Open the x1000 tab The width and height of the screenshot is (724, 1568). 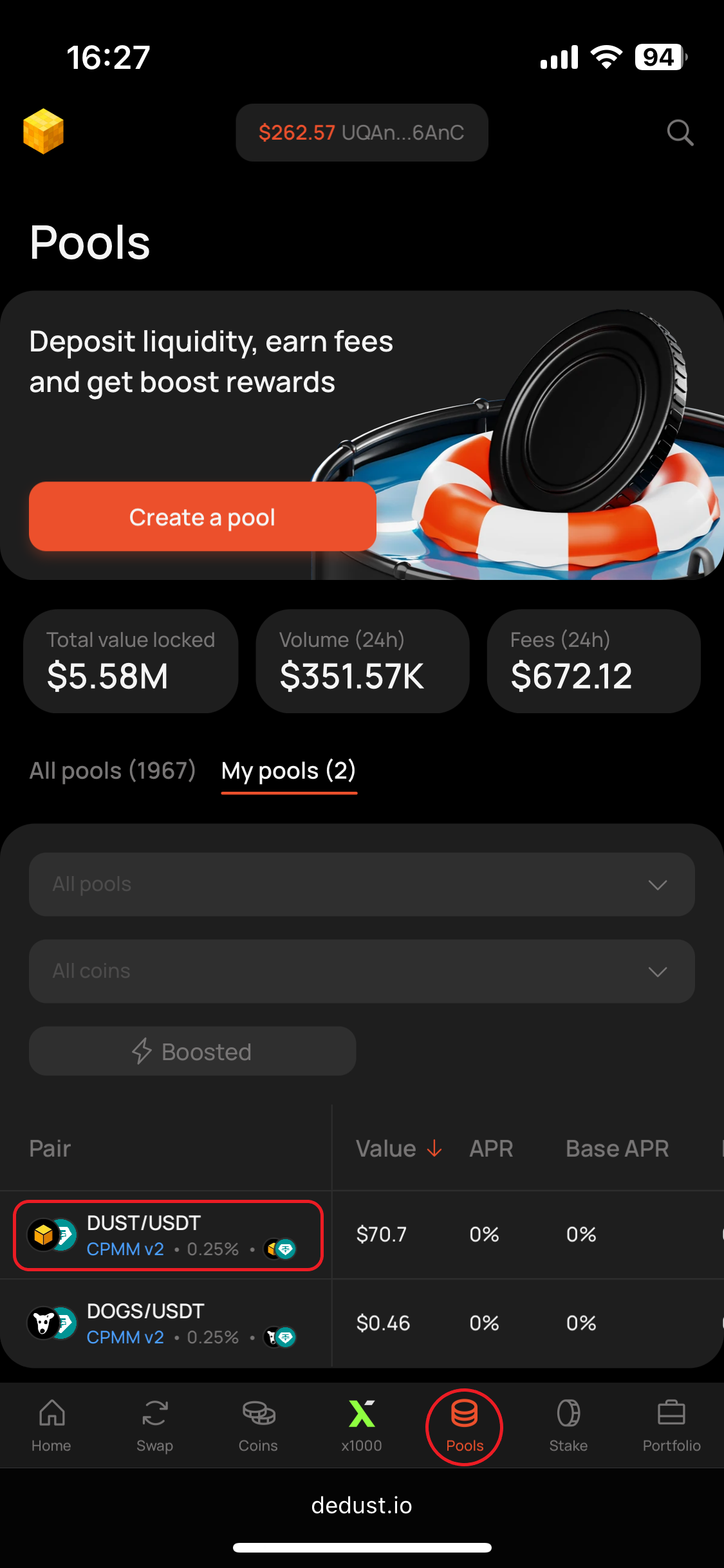[362, 1426]
